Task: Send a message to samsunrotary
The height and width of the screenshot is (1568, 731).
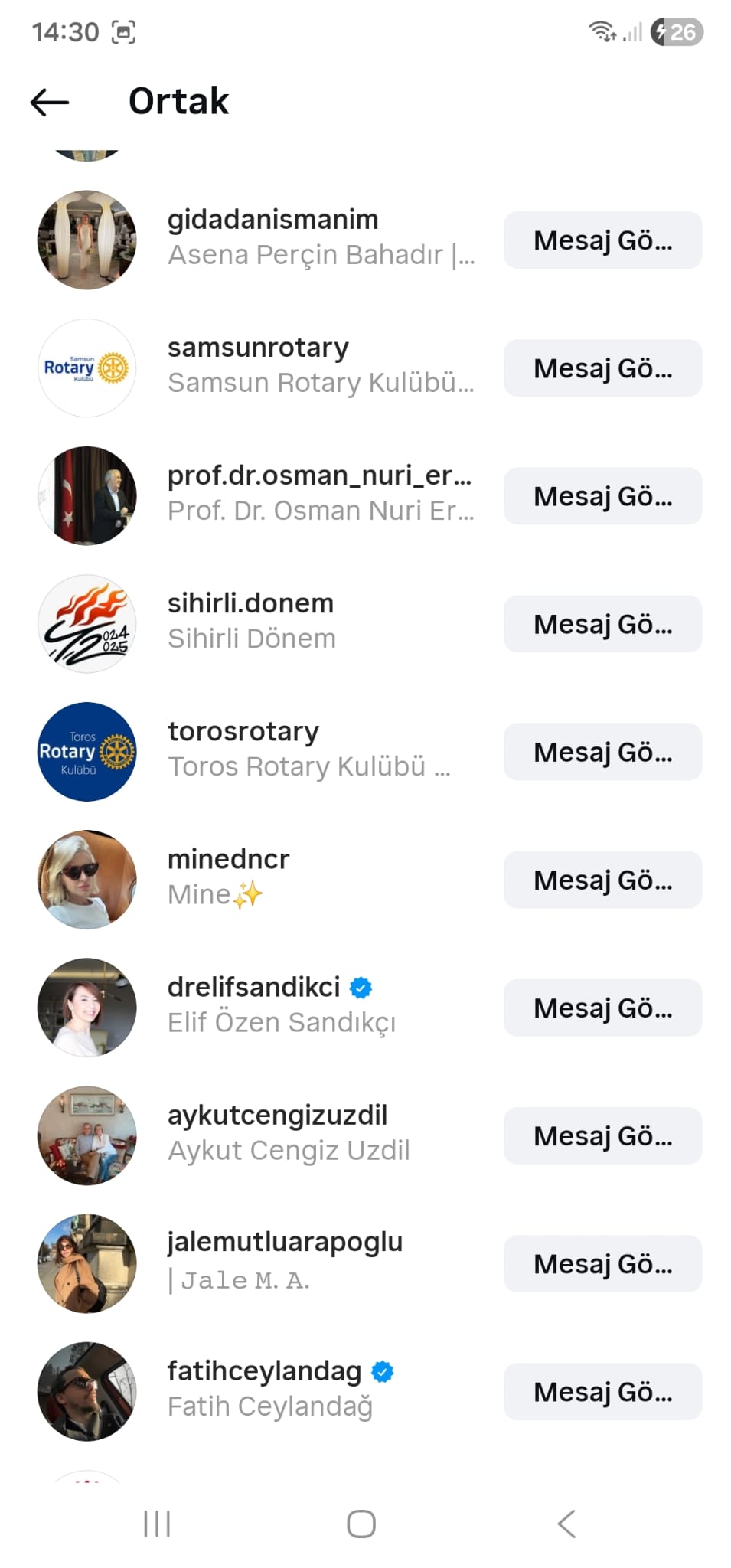Action: coord(602,368)
